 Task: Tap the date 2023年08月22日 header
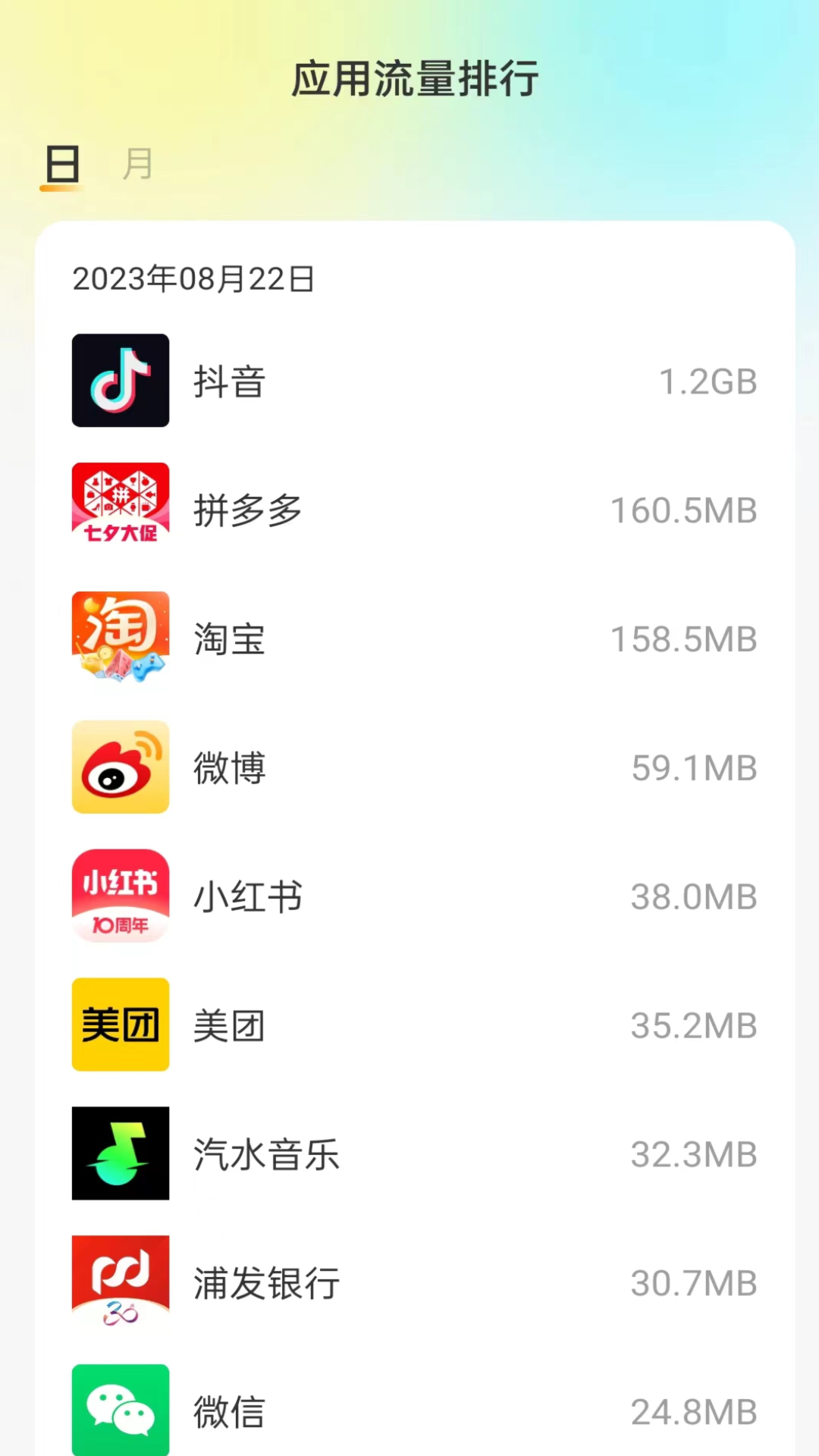pos(194,280)
